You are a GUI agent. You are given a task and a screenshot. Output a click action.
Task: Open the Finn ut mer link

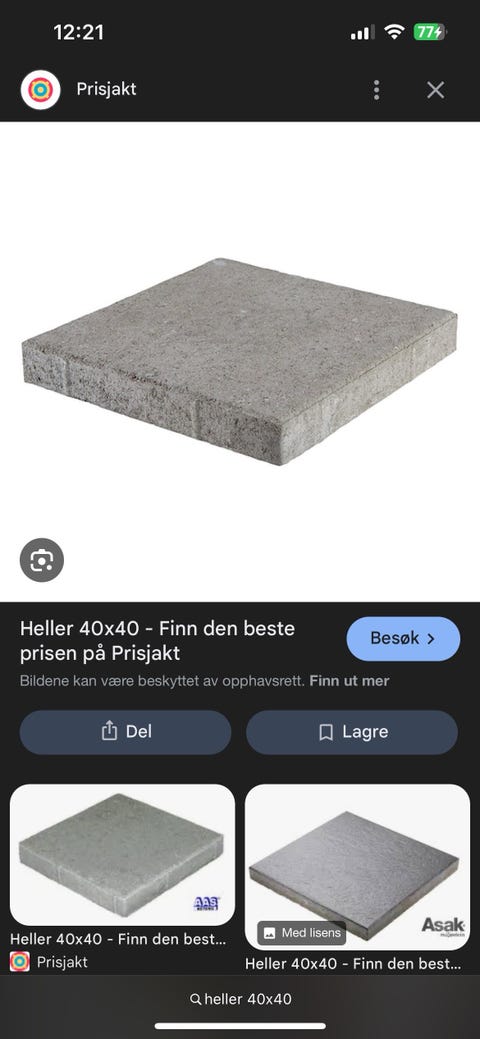pyautogui.click(x=349, y=681)
